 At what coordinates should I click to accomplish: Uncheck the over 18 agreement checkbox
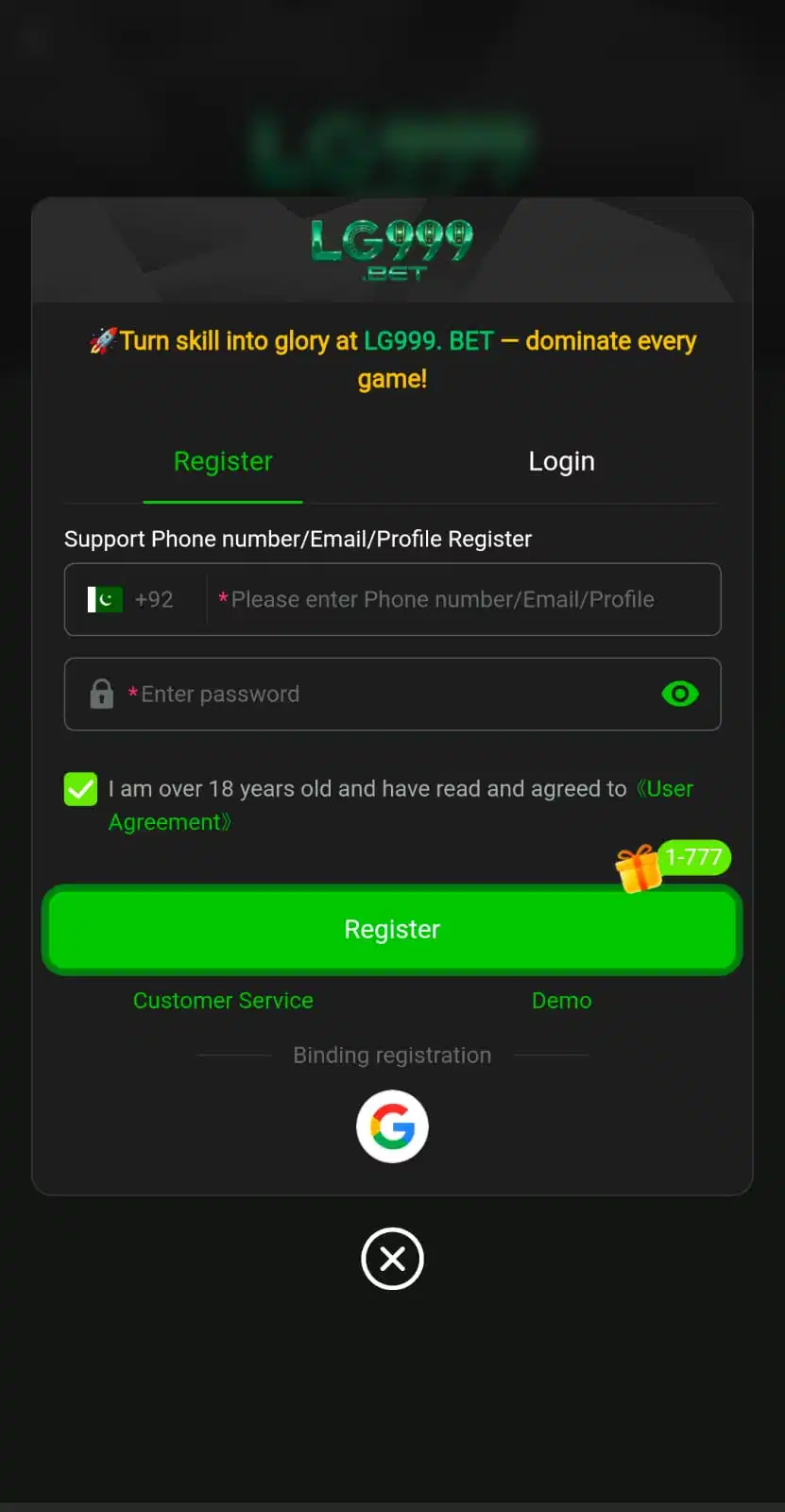pyautogui.click(x=80, y=788)
